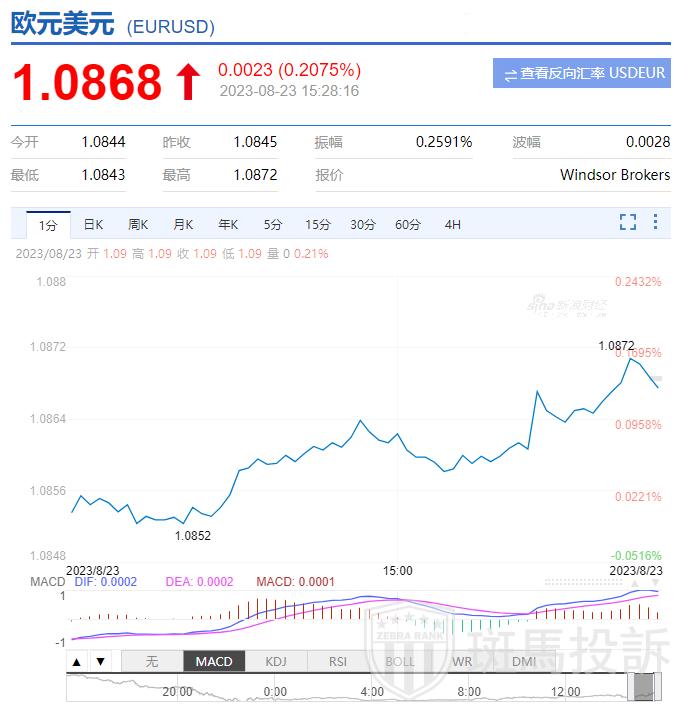The height and width of the screenshot is (713, 689).
Task: Show the 30分 interval chart
Action: click(363, 224)
